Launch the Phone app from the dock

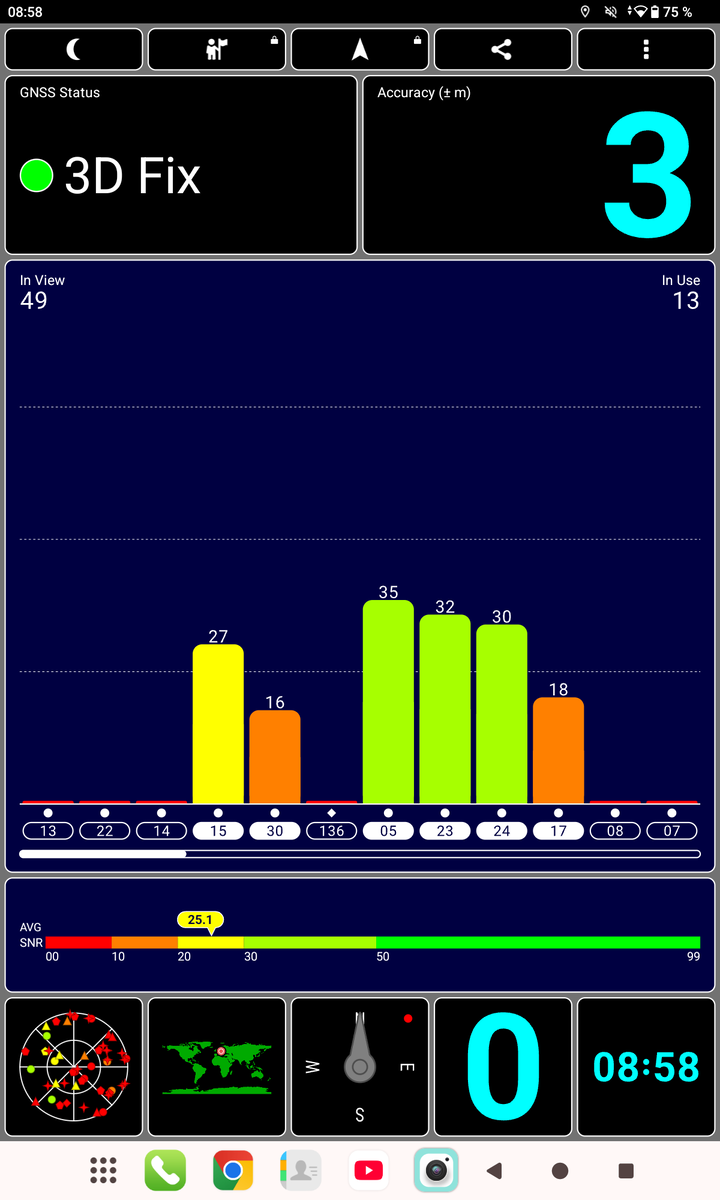(165, 1170)
